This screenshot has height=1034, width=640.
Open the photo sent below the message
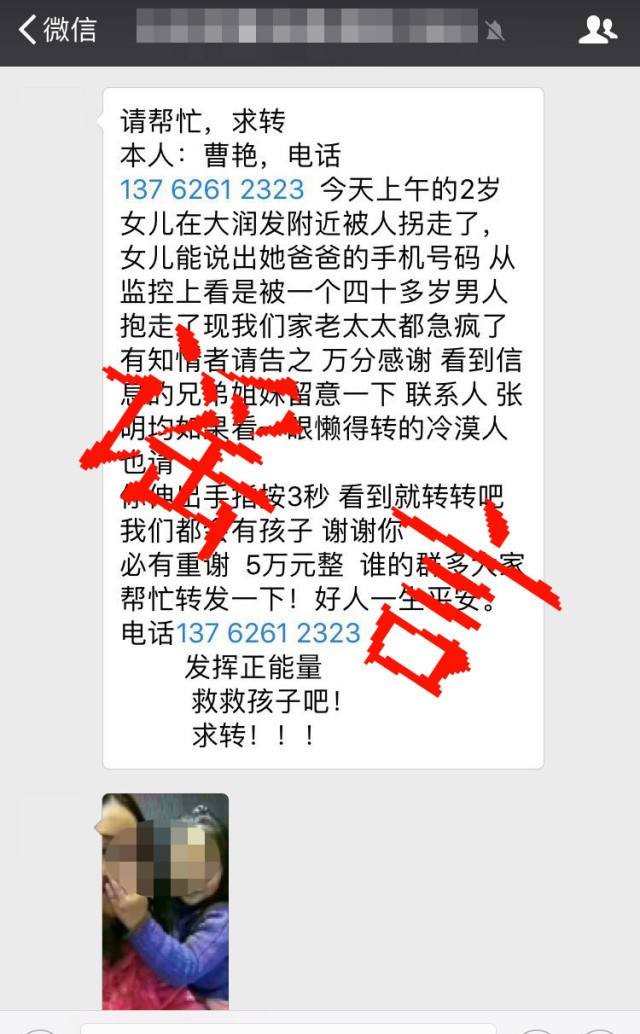click(x=165, y=901)
